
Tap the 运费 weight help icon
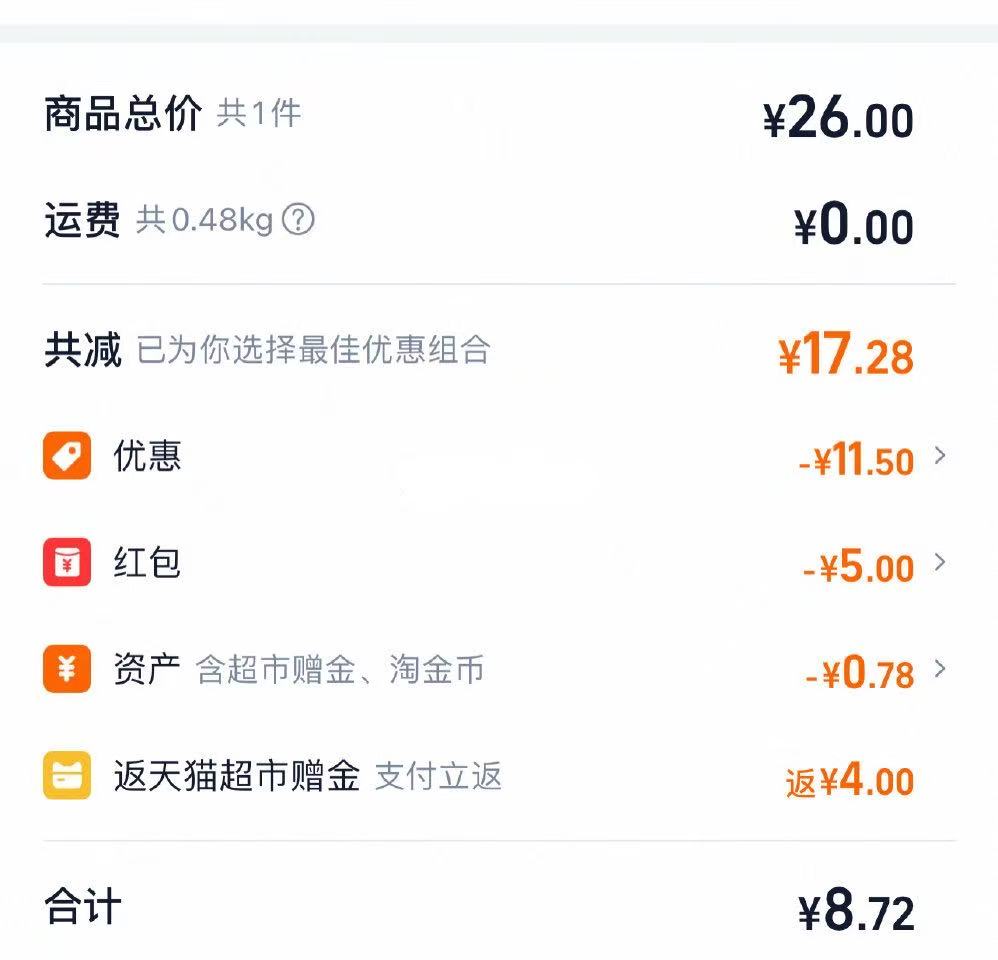[297, 219]
